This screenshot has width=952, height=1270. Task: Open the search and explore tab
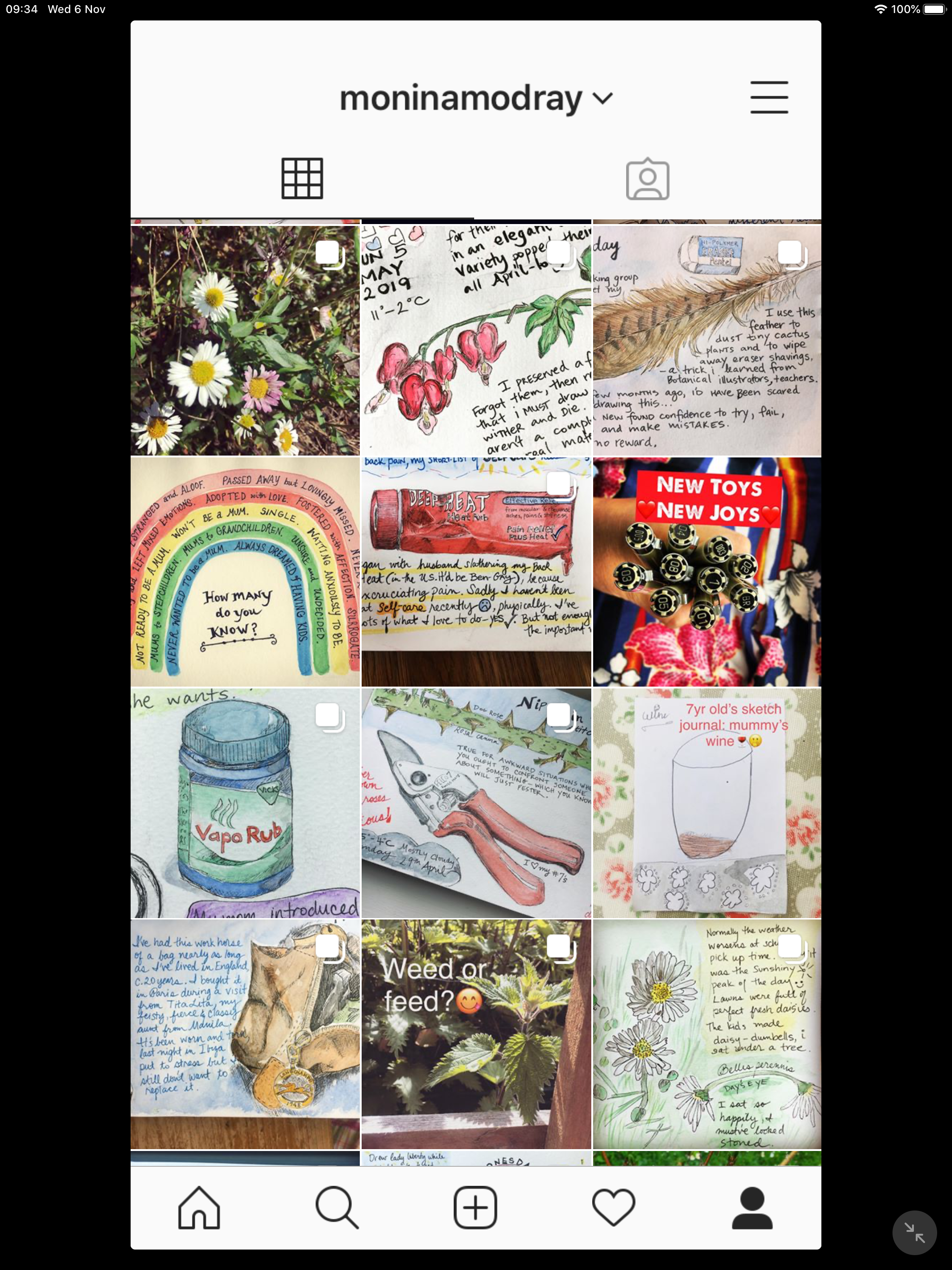(x=337, y=1207)
